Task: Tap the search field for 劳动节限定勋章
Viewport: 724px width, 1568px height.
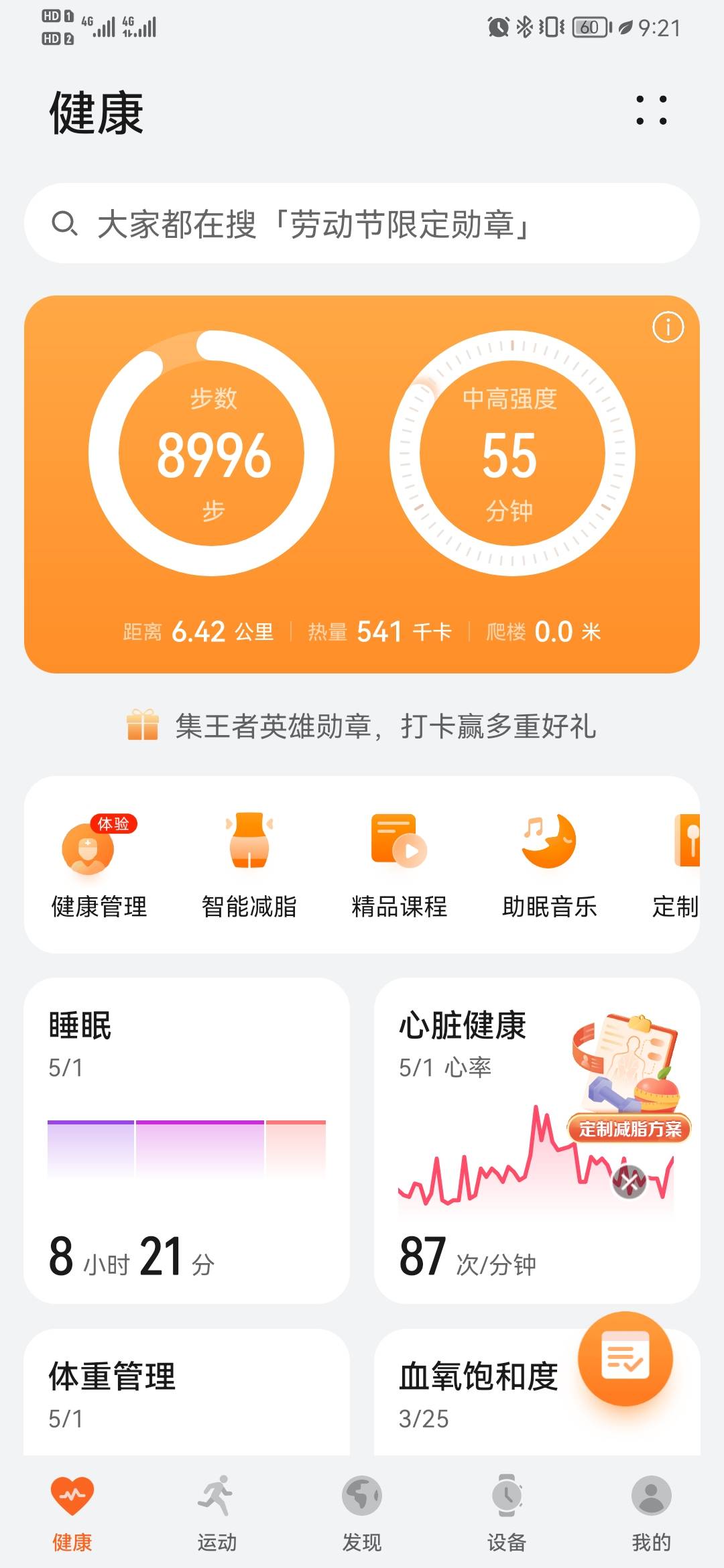Action: [362, 226]
